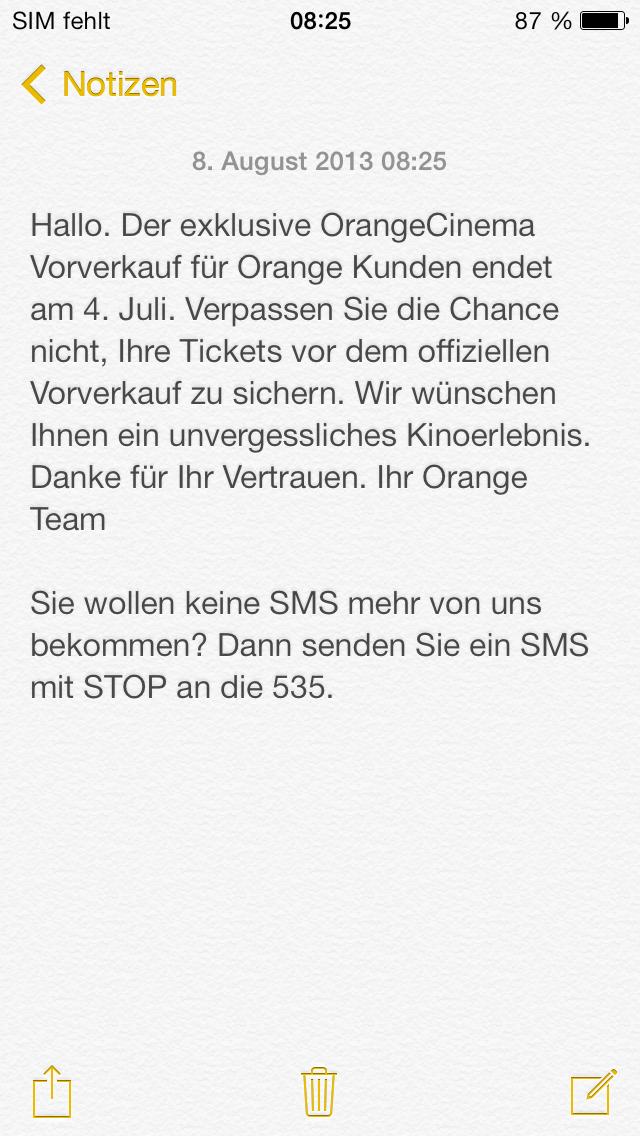Image resolution: width=640 pixels, height=1136 pixels.
Task: Compose a new note
Action: pos(594,1091)
